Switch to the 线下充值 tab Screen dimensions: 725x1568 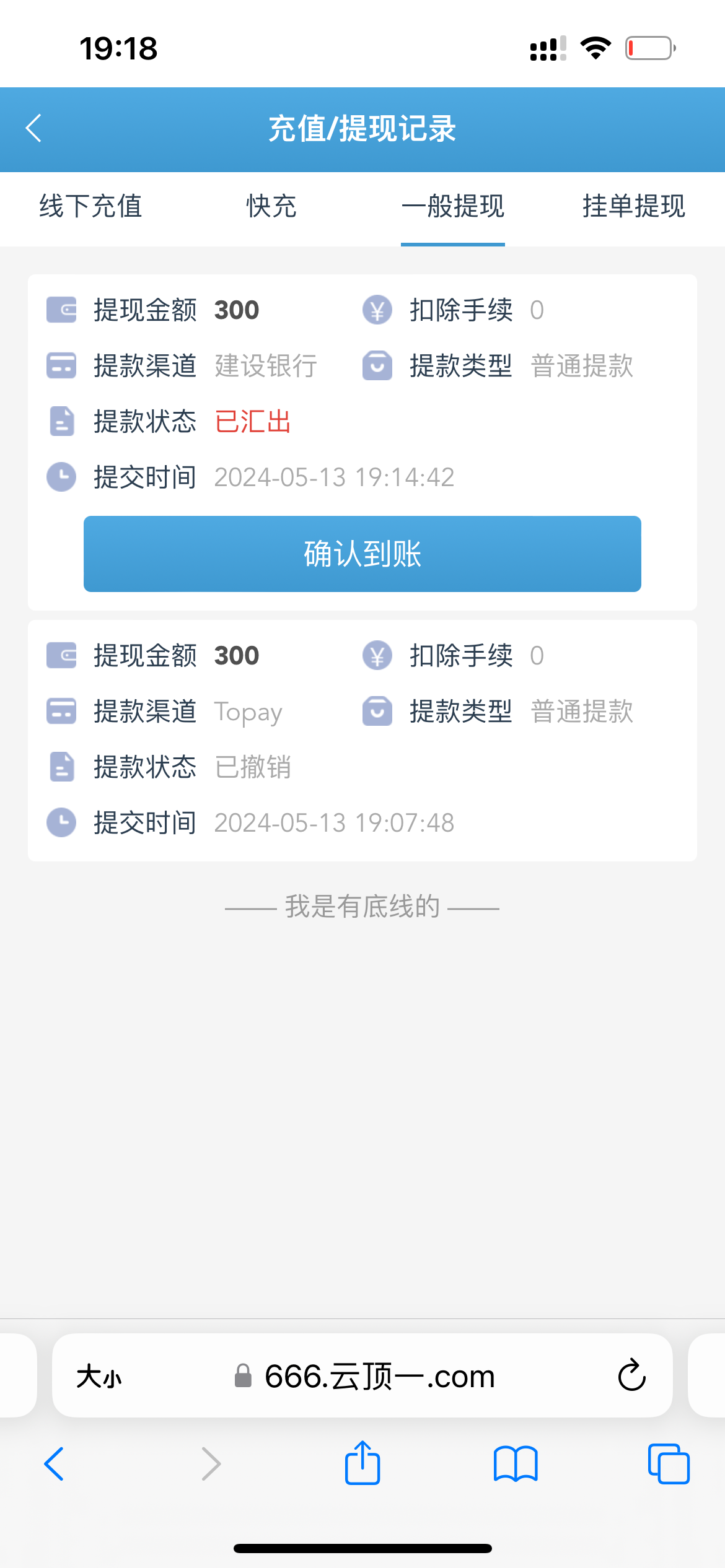(91, 206)
